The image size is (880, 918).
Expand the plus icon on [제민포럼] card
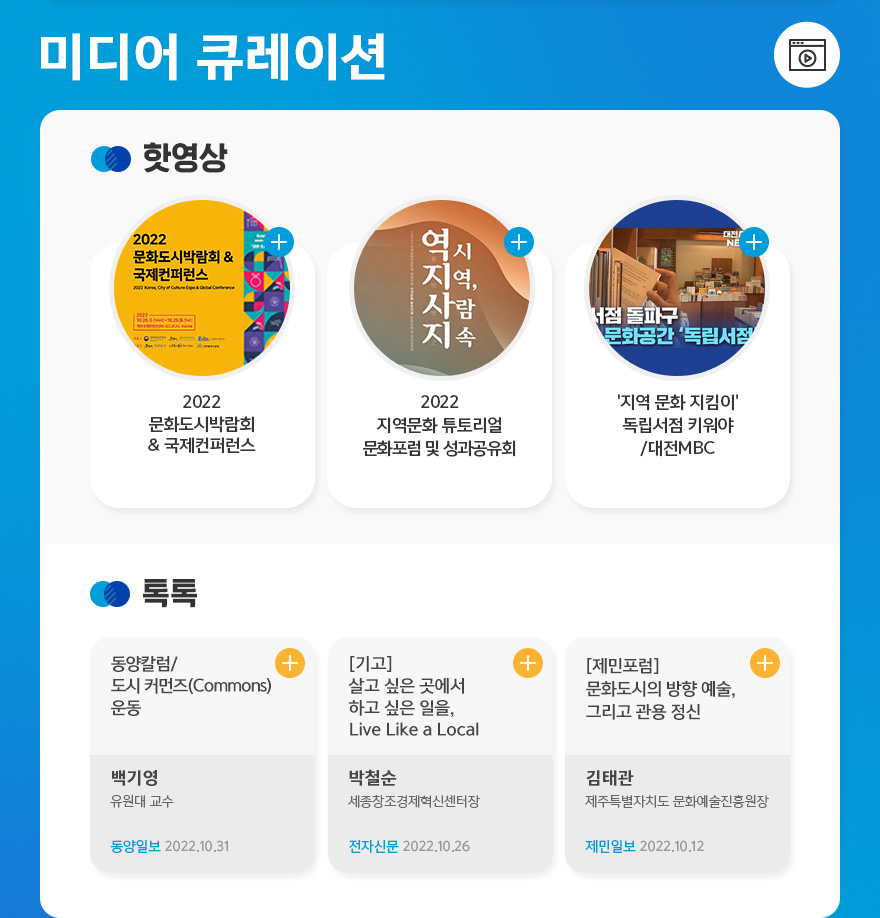[x=764, y=662]
